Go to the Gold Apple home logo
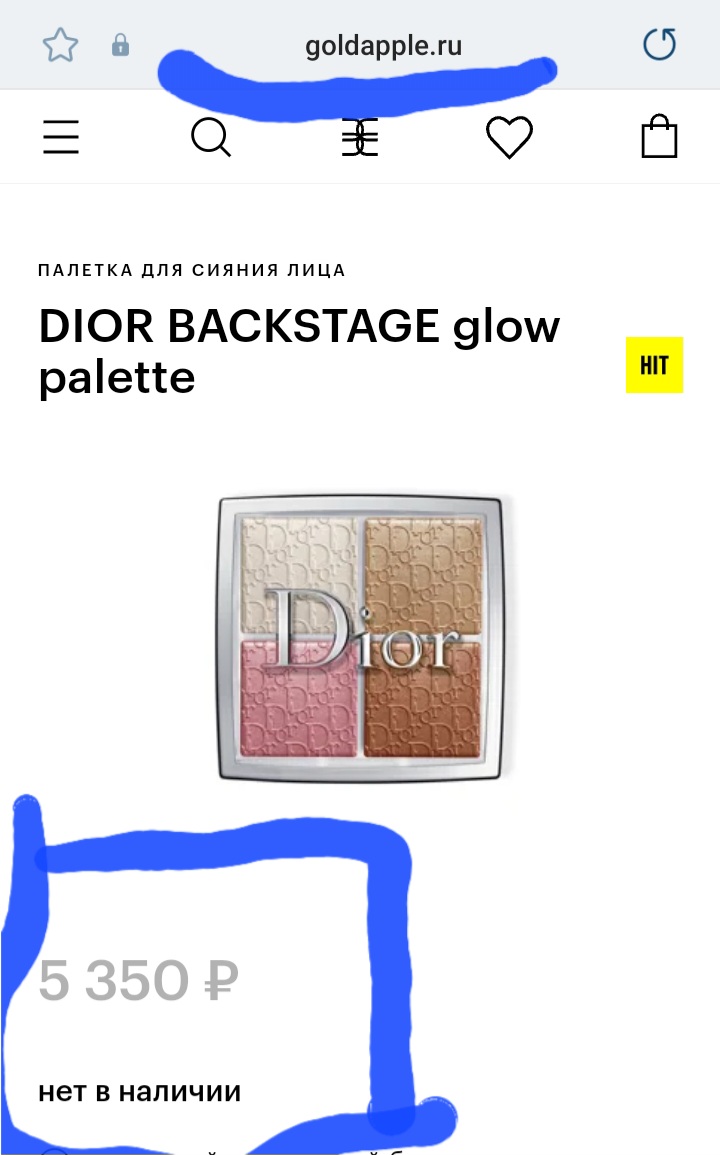The width and height of the screenshot is (720, 1155). (360, 138)
